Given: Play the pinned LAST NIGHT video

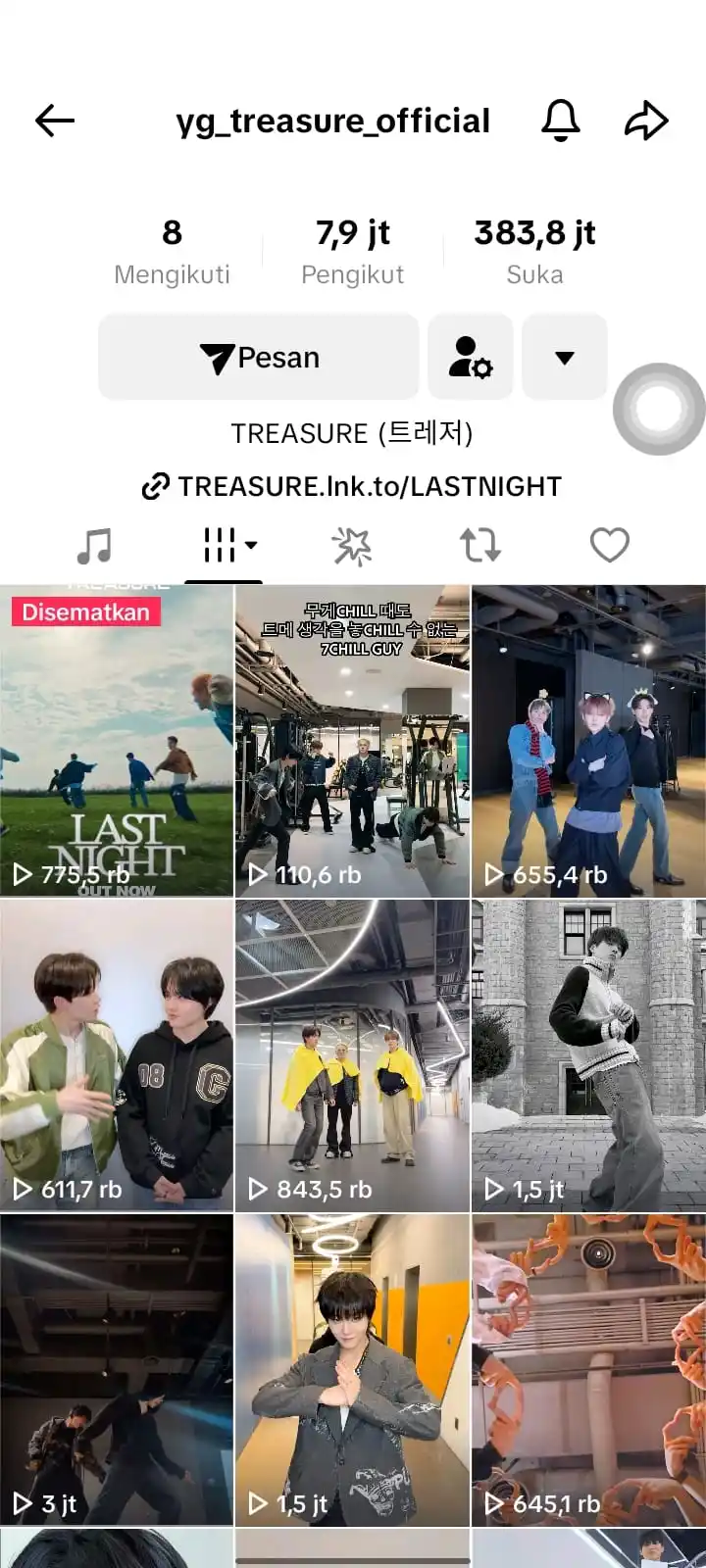Looking at the screenshot, I should point(117,741).
